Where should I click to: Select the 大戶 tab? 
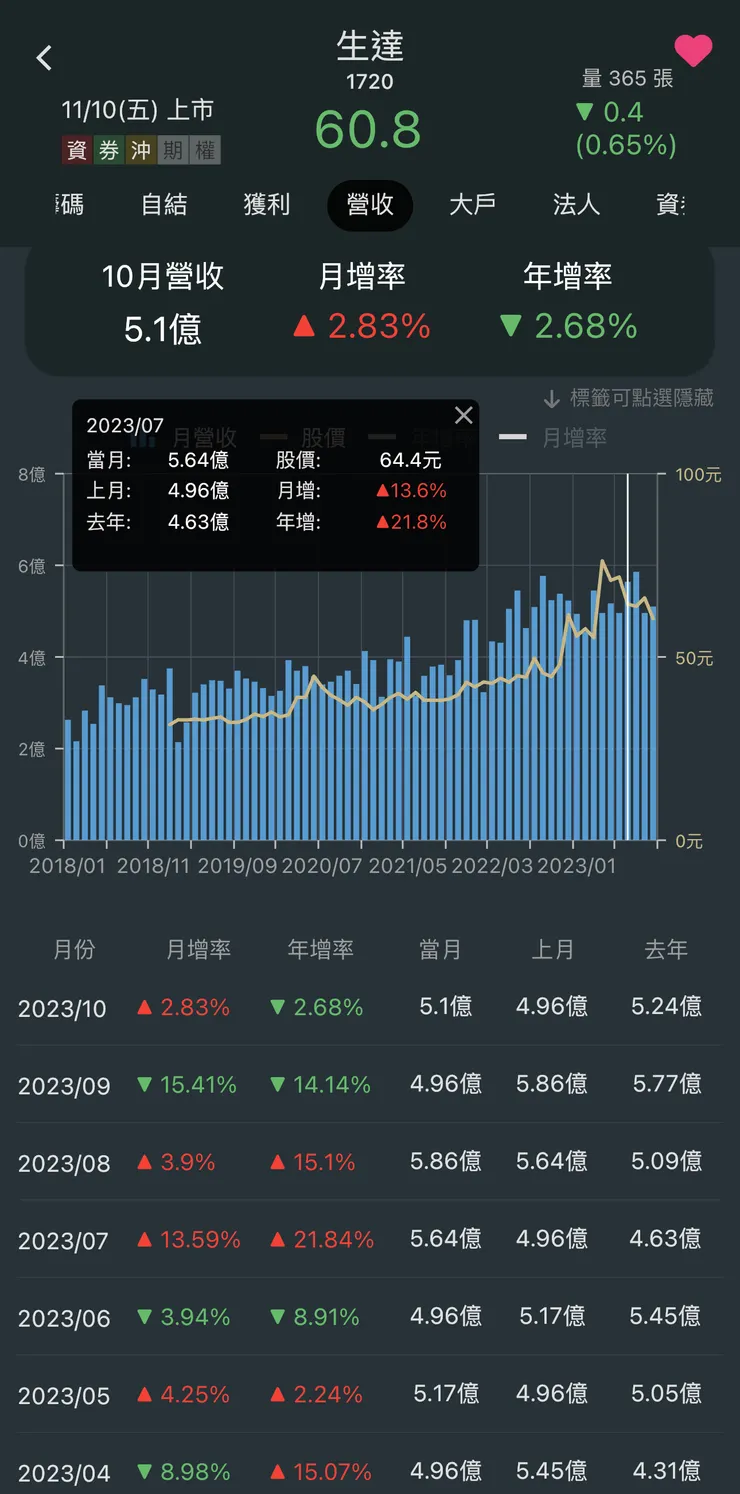click(473, 205)
